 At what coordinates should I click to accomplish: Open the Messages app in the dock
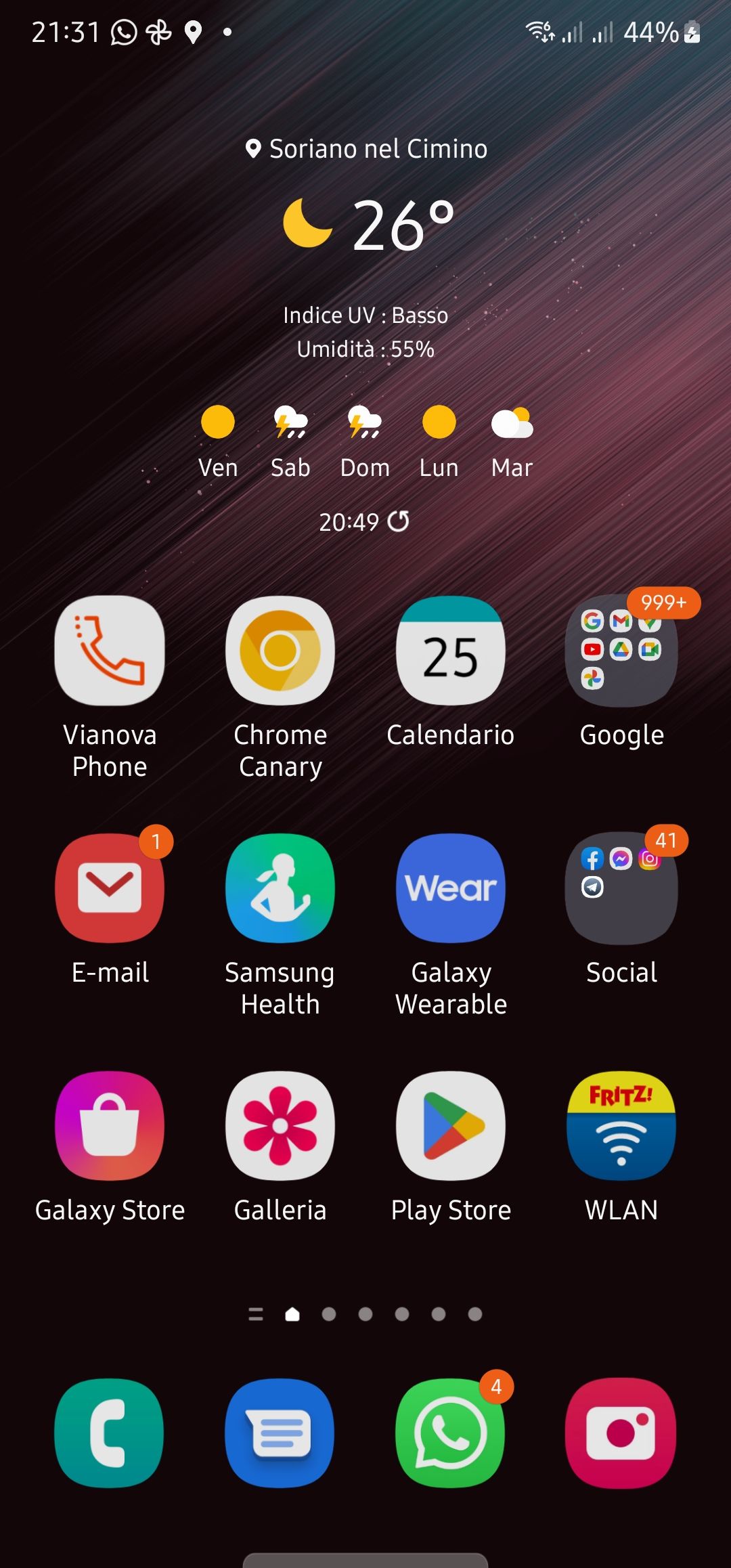(x=280, y=1433)
